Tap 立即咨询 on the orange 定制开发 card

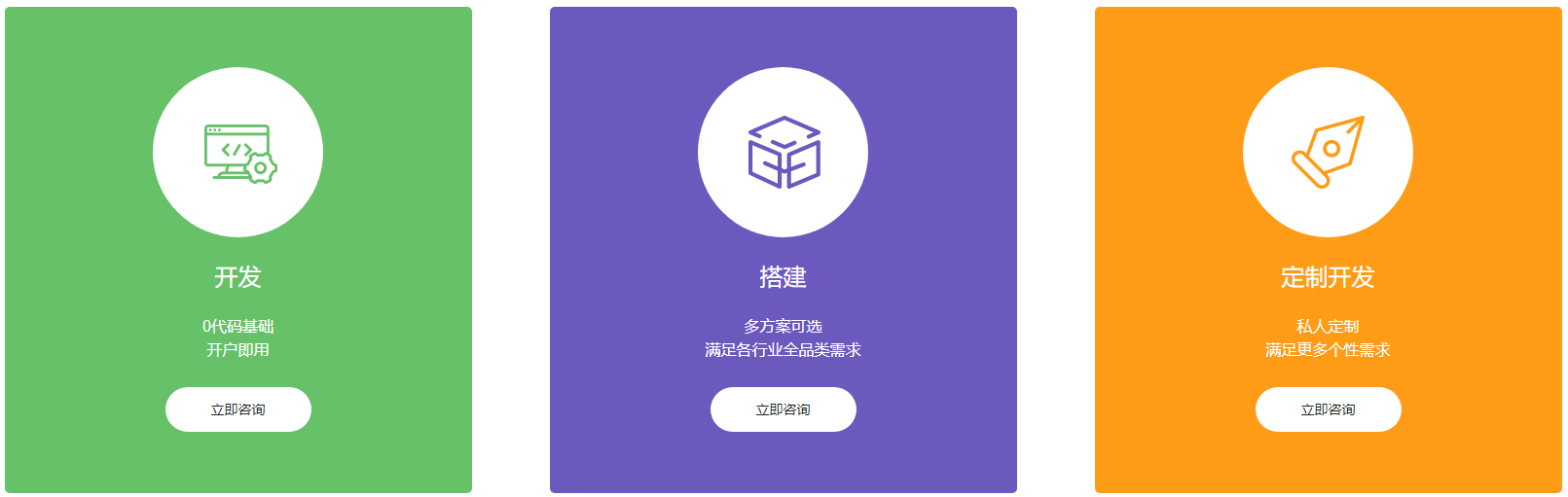(x=1328, y=409)
